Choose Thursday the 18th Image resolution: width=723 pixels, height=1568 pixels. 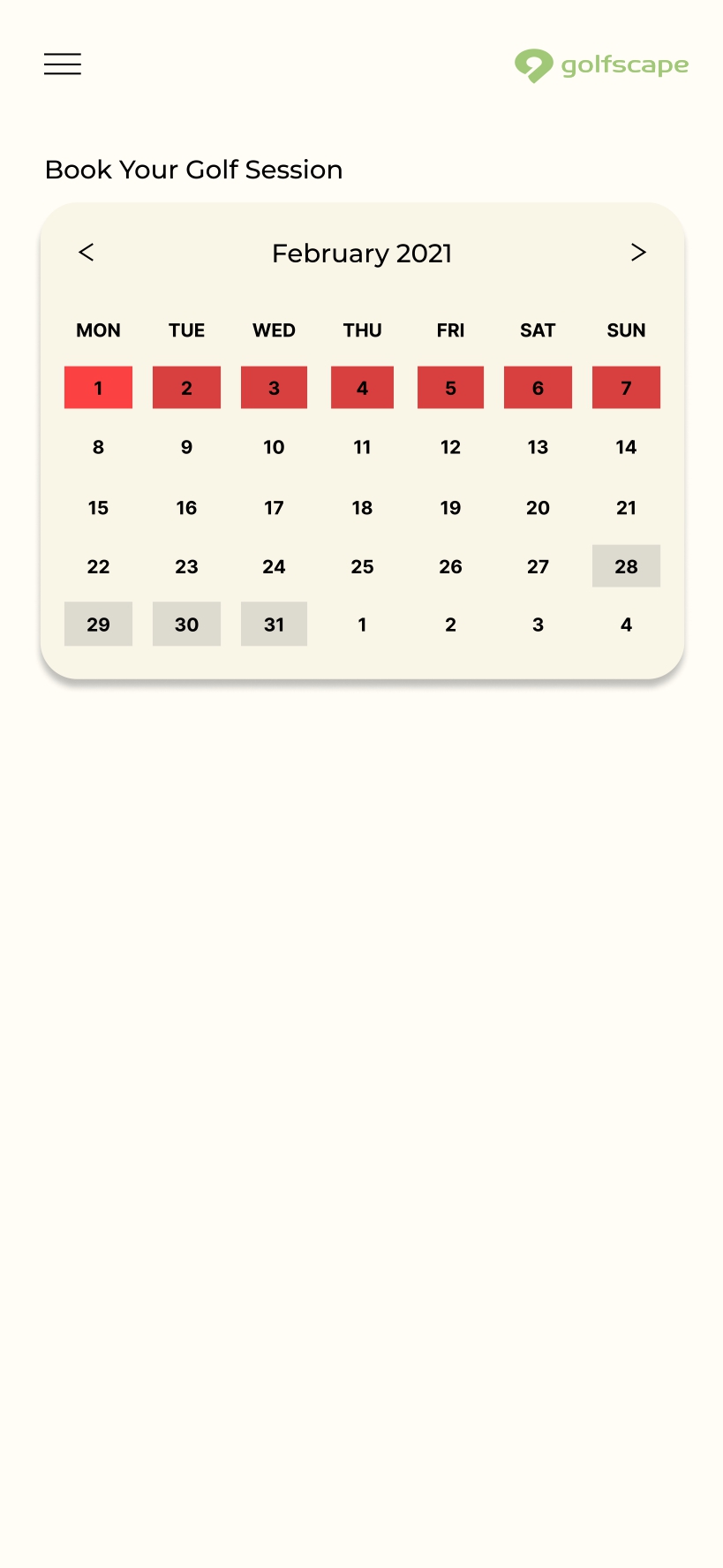click(x=362, y=508)
